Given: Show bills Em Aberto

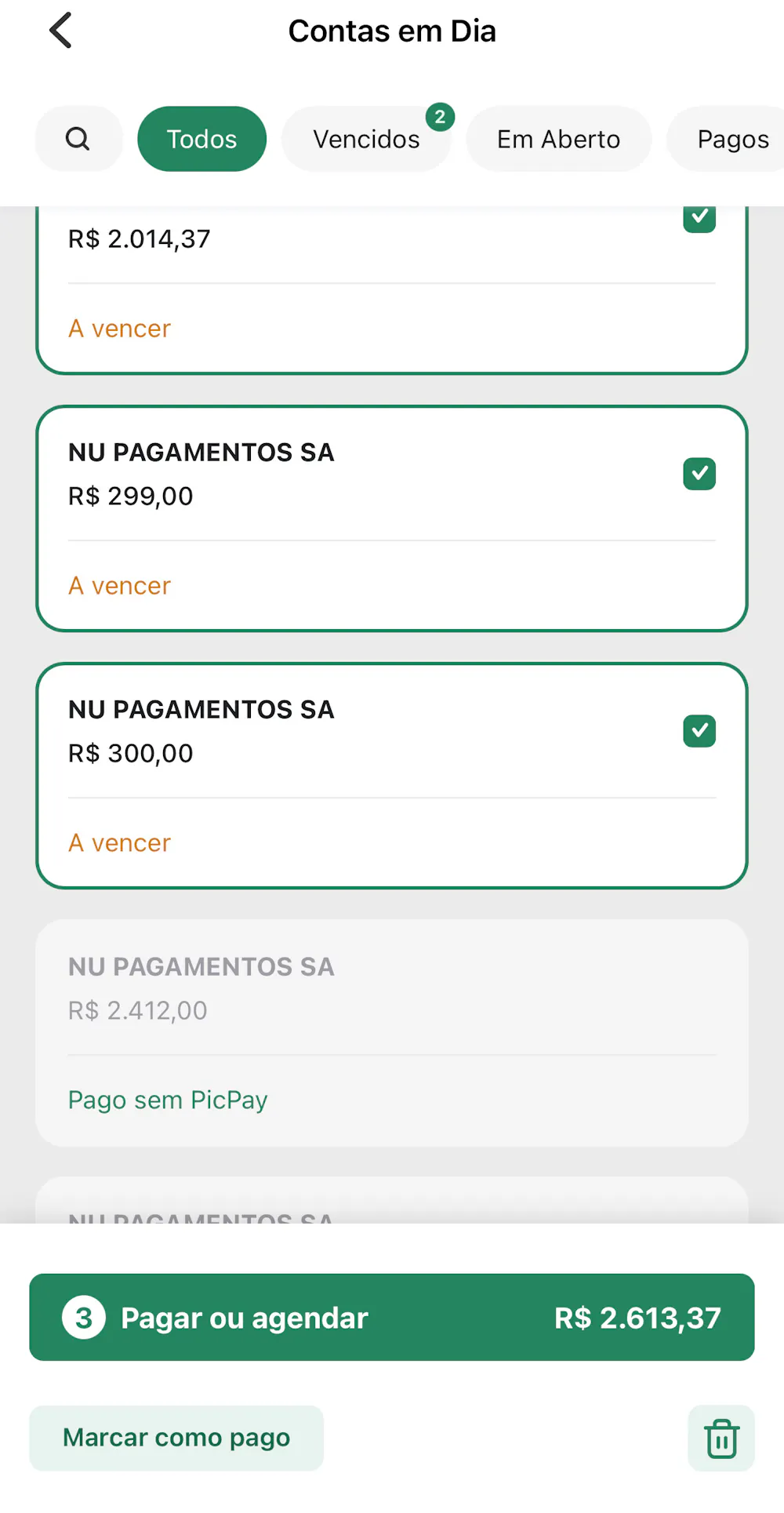Looking at the screenshot, I should (x=558, y=139).
